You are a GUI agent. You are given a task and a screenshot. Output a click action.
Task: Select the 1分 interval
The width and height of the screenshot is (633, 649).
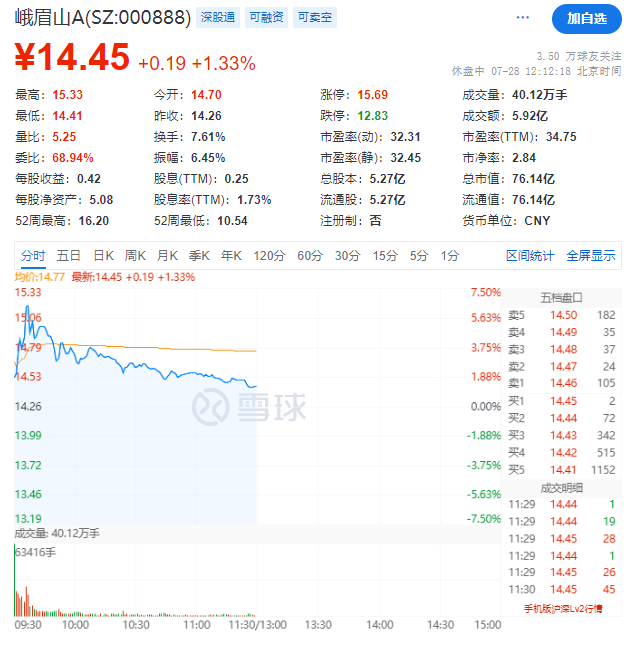tap(450, 256)
